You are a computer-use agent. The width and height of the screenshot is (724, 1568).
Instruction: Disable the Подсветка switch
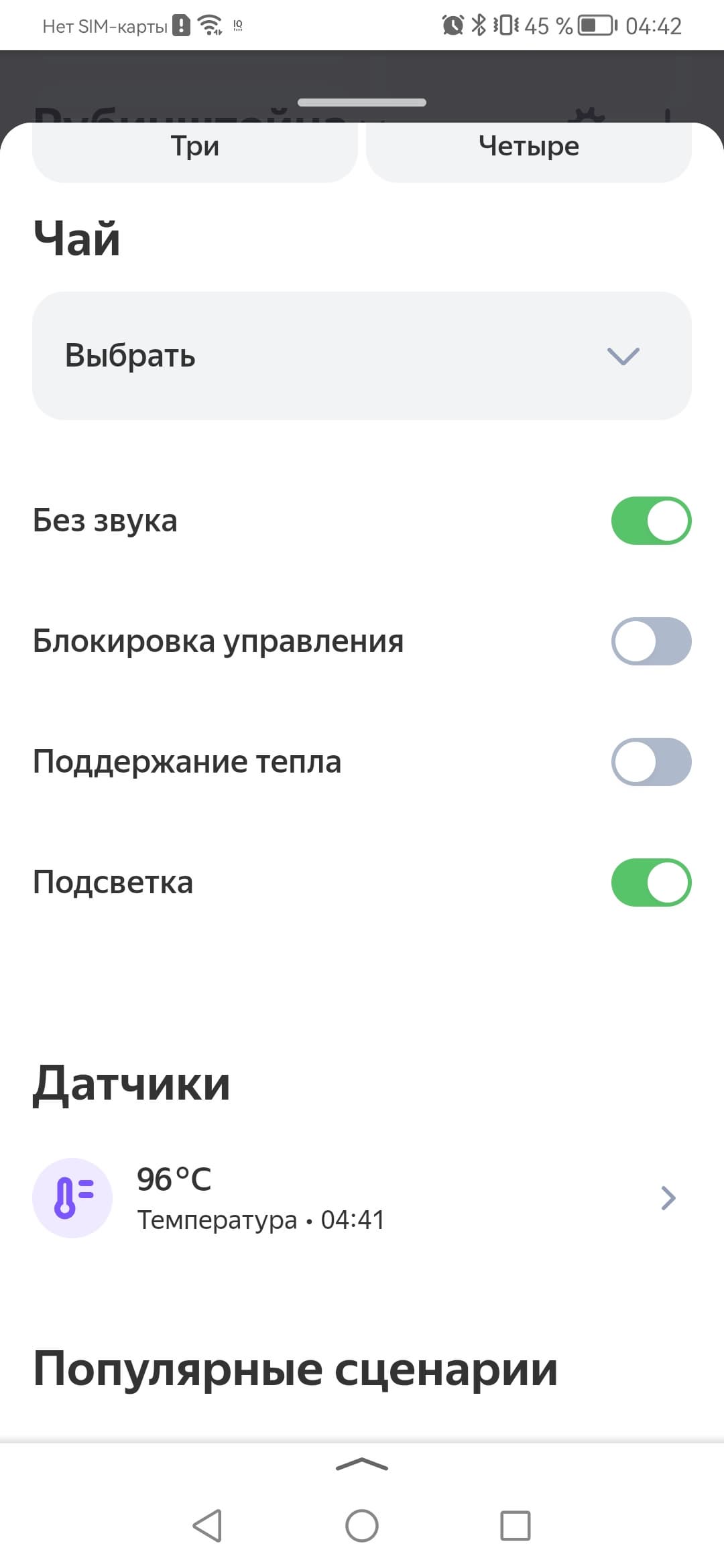(650, 883)
